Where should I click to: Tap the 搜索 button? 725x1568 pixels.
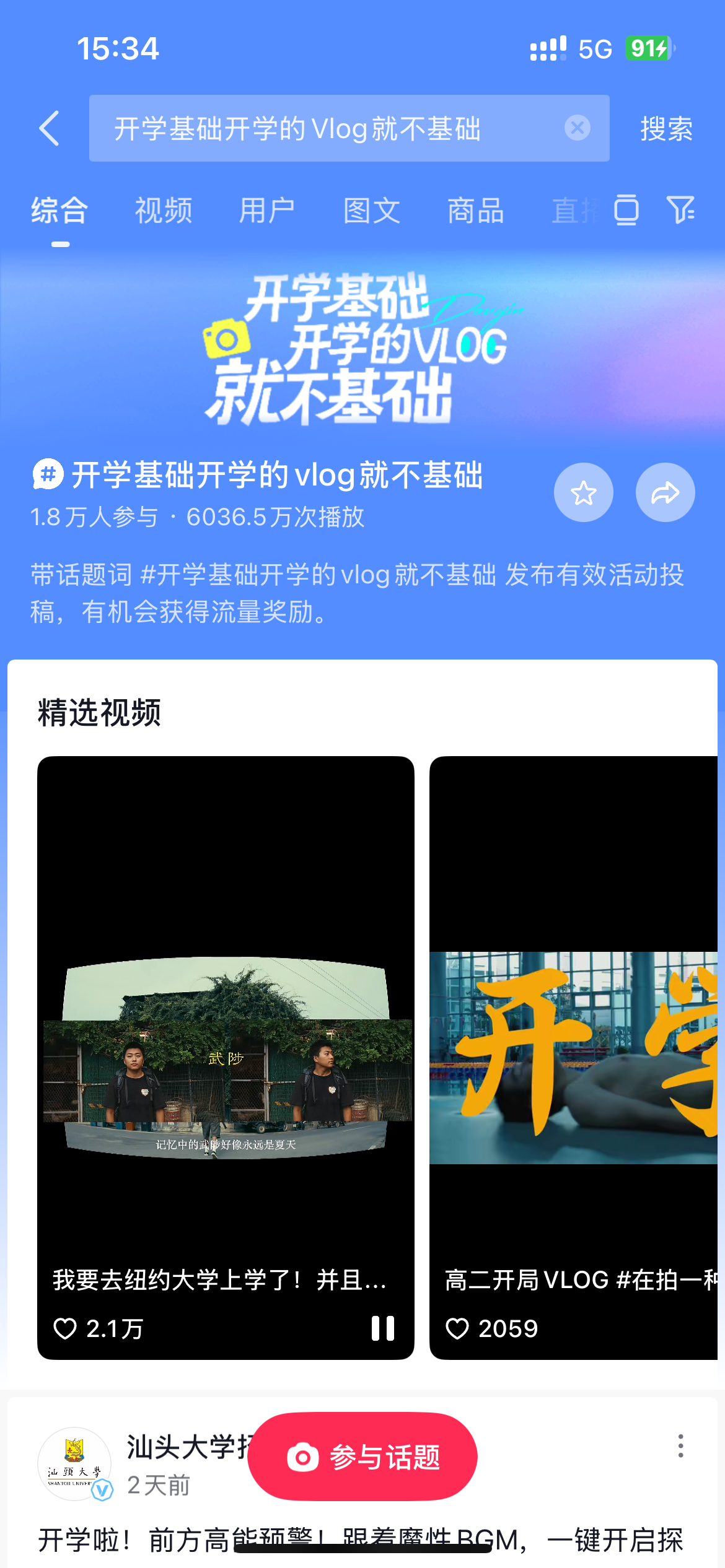[x=666, y=129]
